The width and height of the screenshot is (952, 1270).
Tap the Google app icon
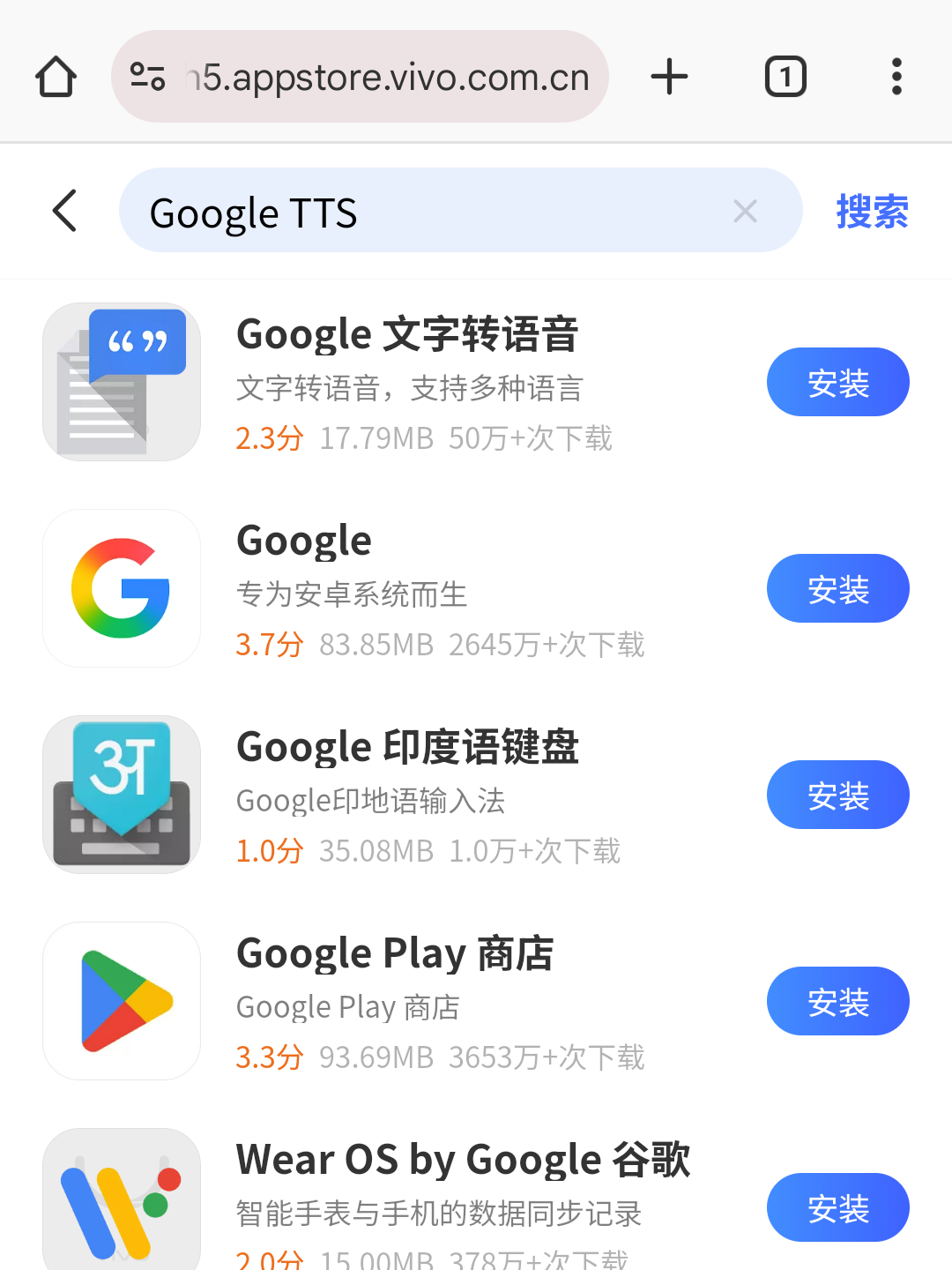[x=122, y=587]
